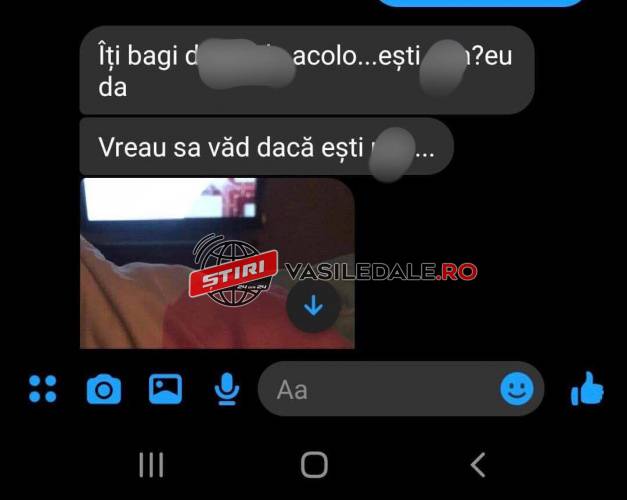The width and height of the screenshot is (627, 500).
Task: Jump to the latest message with the down arrow
Action: (x=313, y=306)
